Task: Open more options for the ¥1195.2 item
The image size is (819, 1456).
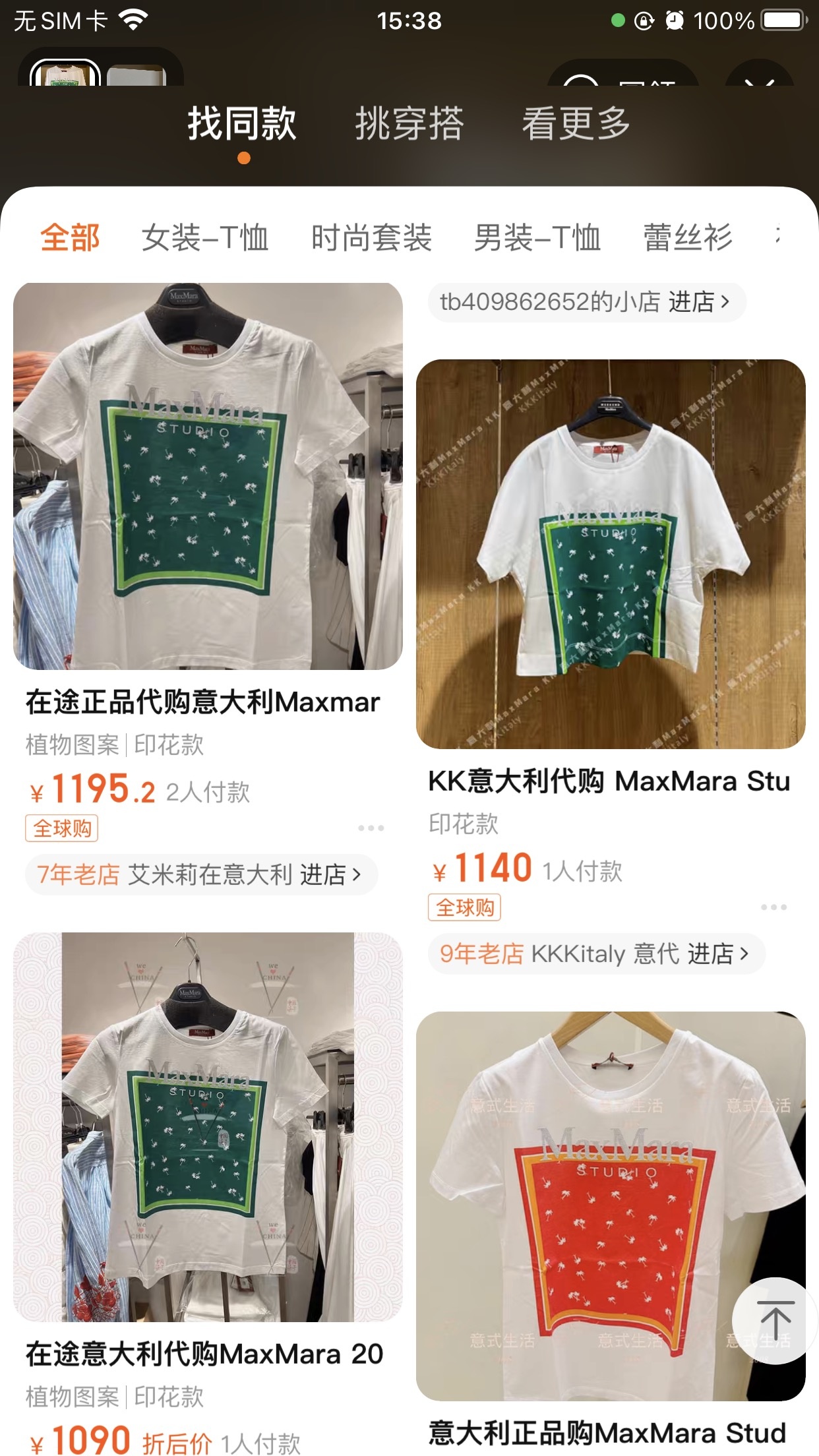Action: (371, 828)
